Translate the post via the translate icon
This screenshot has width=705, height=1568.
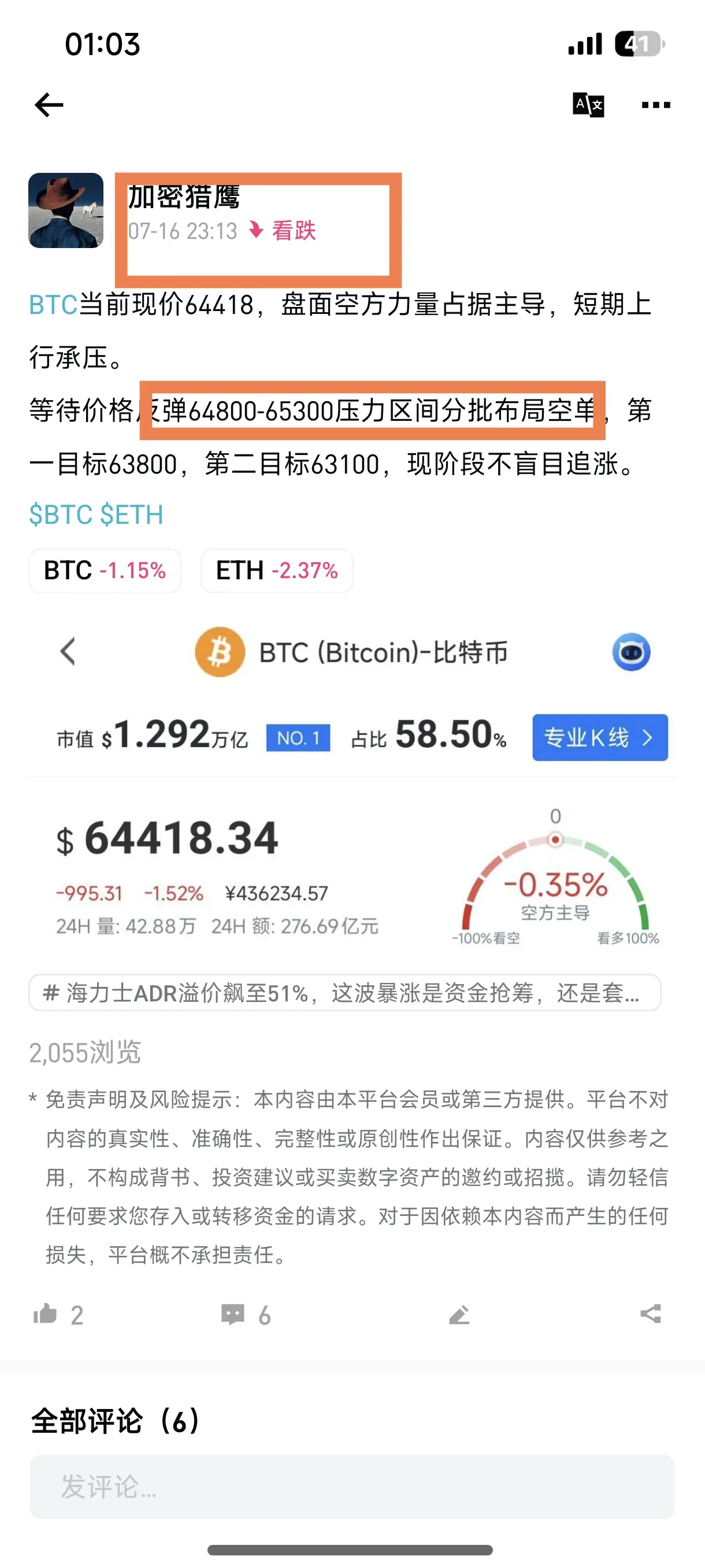pyautogui.click(x=588, y=105)
